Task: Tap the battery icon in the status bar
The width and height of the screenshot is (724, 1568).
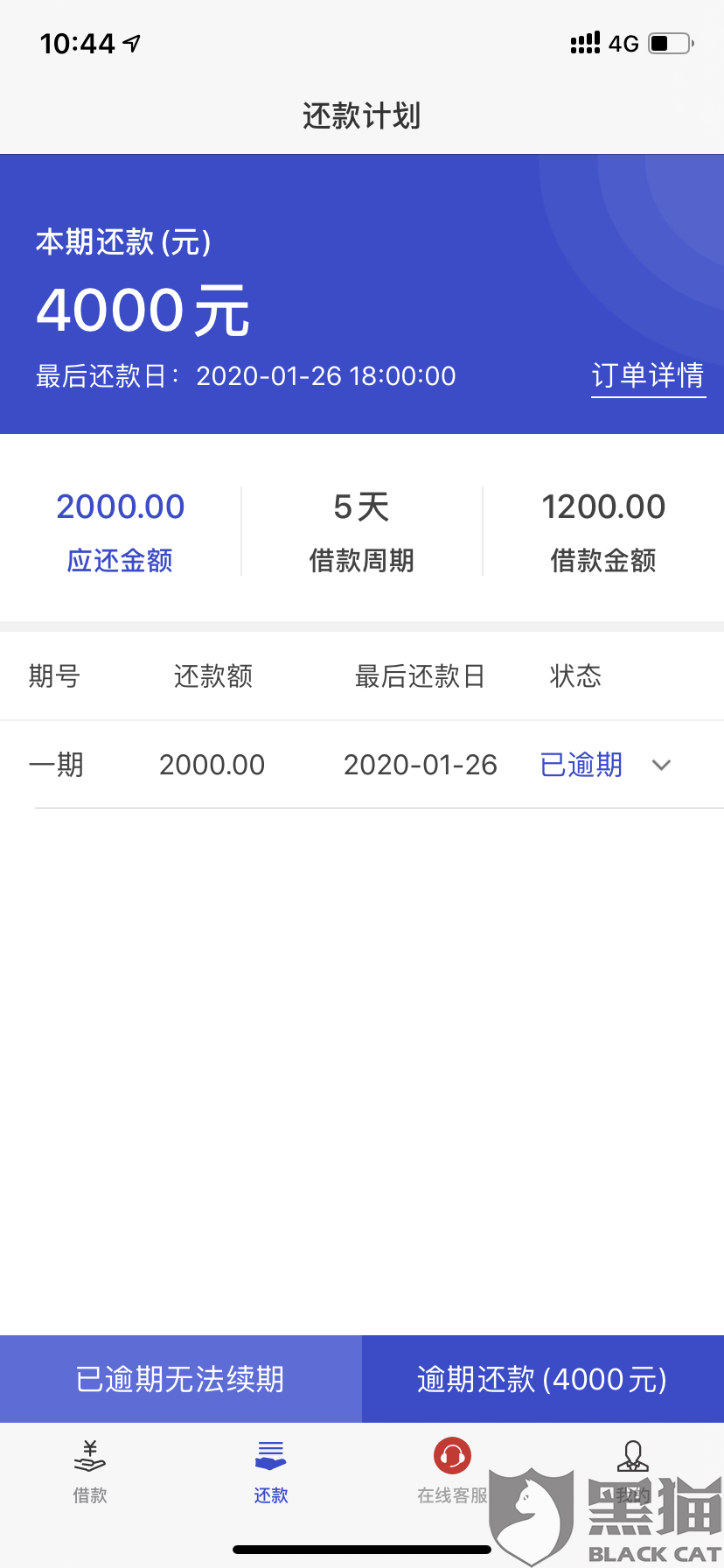Action: [670, 42]
